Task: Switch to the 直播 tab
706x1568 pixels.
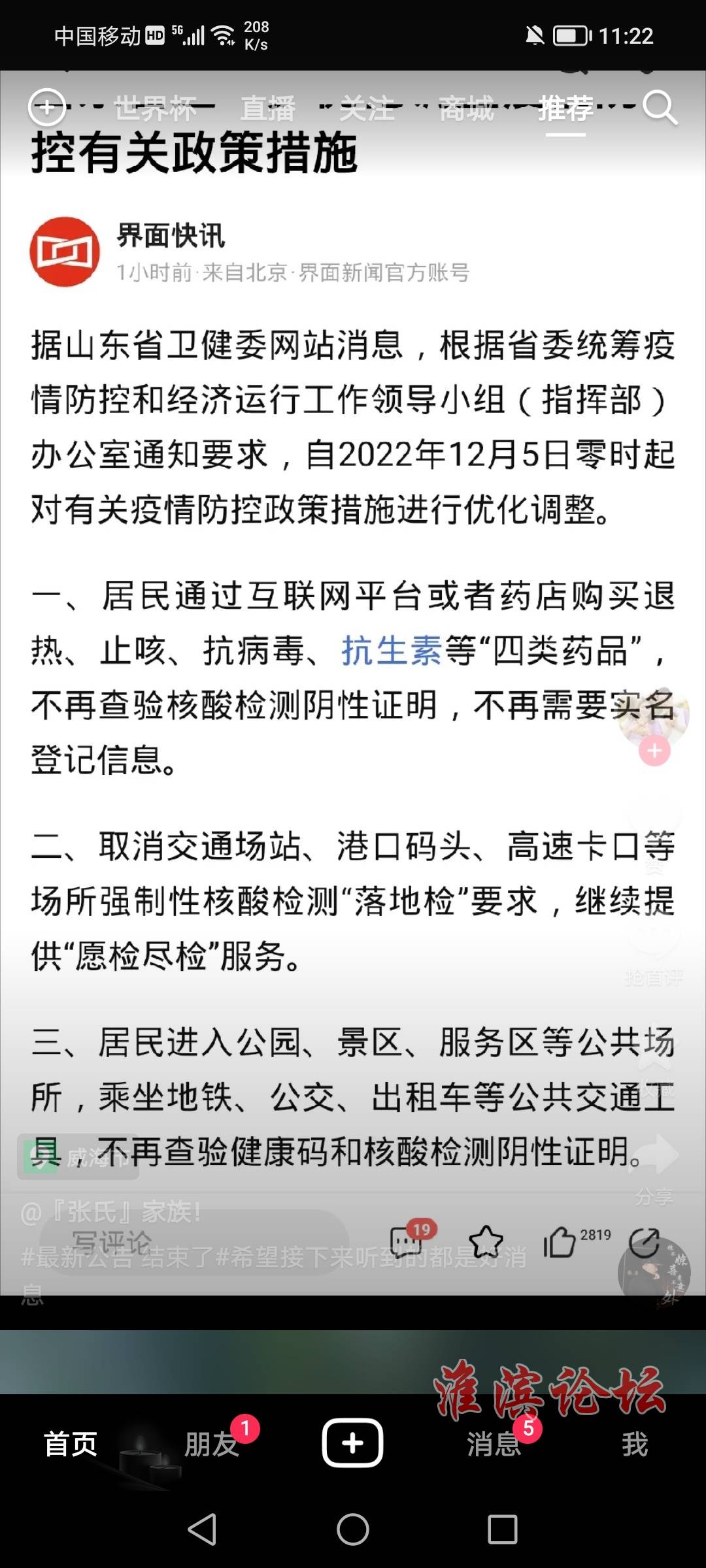Action: pos(267,108)
